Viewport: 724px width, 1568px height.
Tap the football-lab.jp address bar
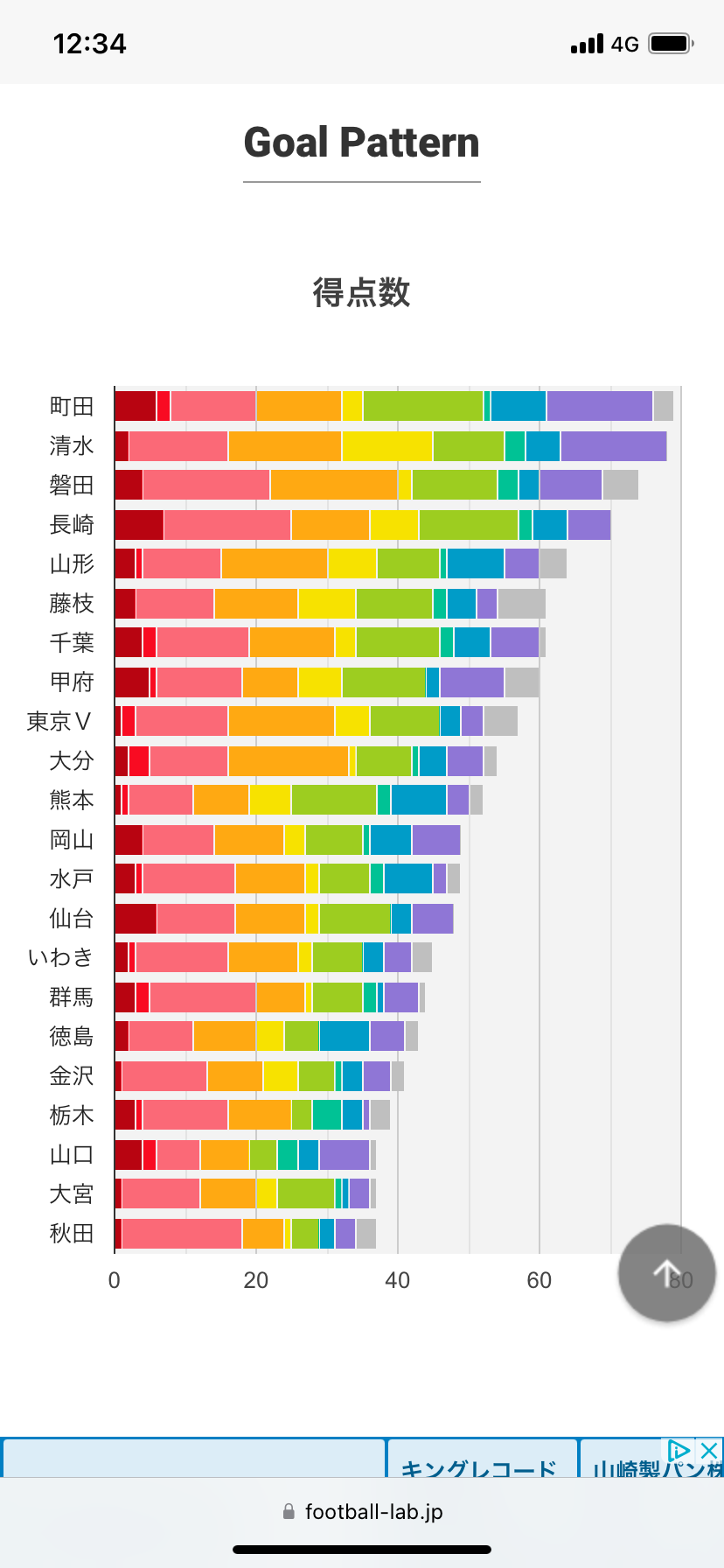point(362,1512)
